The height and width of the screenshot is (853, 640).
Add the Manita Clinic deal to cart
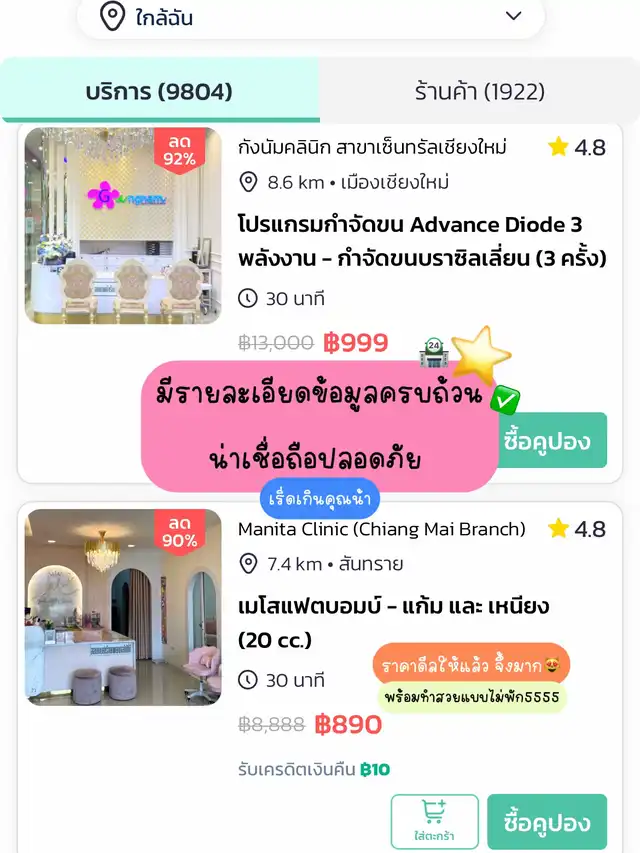pyautogui.click(x=434, y=821)
